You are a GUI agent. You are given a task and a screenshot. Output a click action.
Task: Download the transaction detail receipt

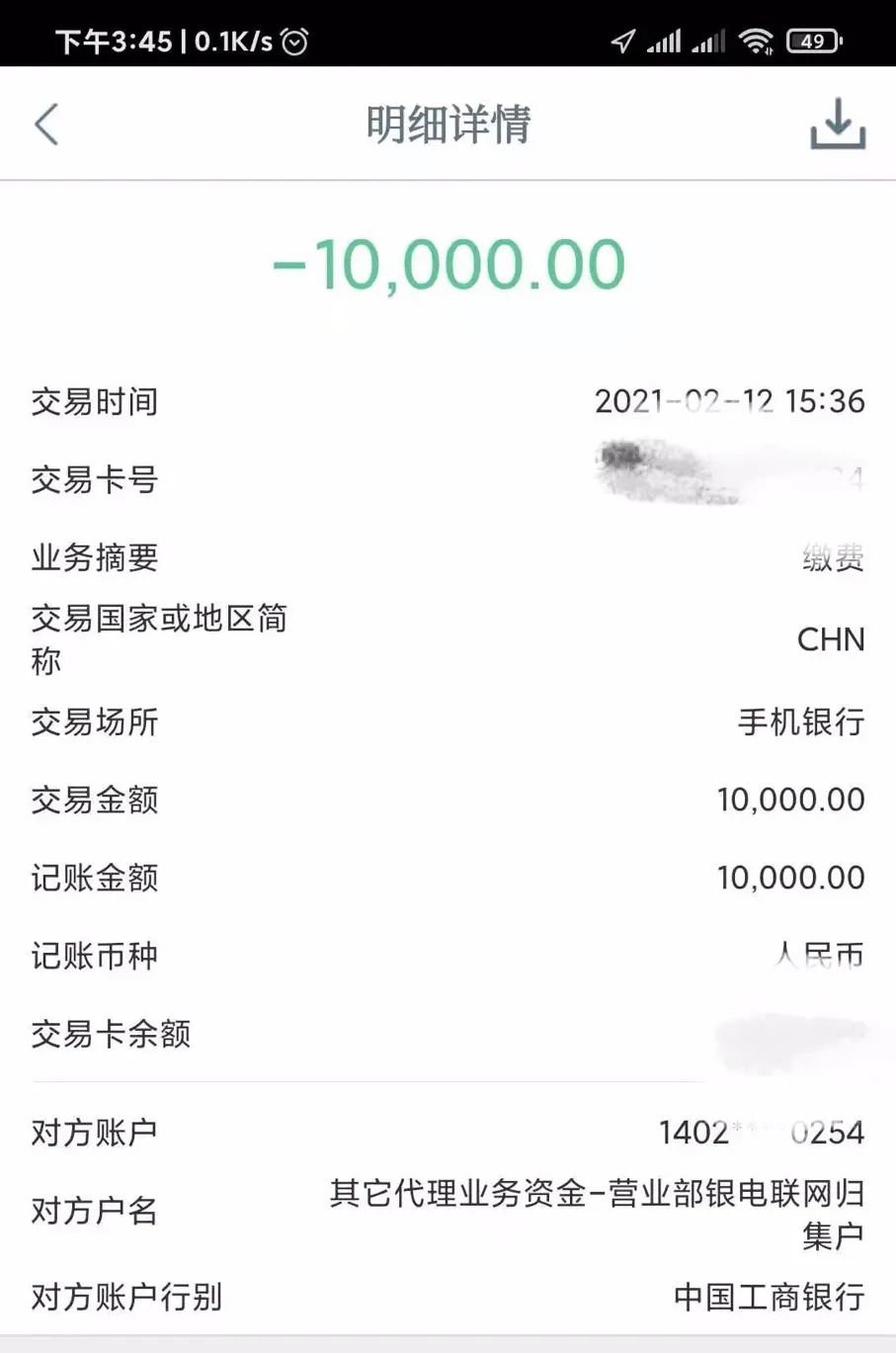click(x=837, y=125)
